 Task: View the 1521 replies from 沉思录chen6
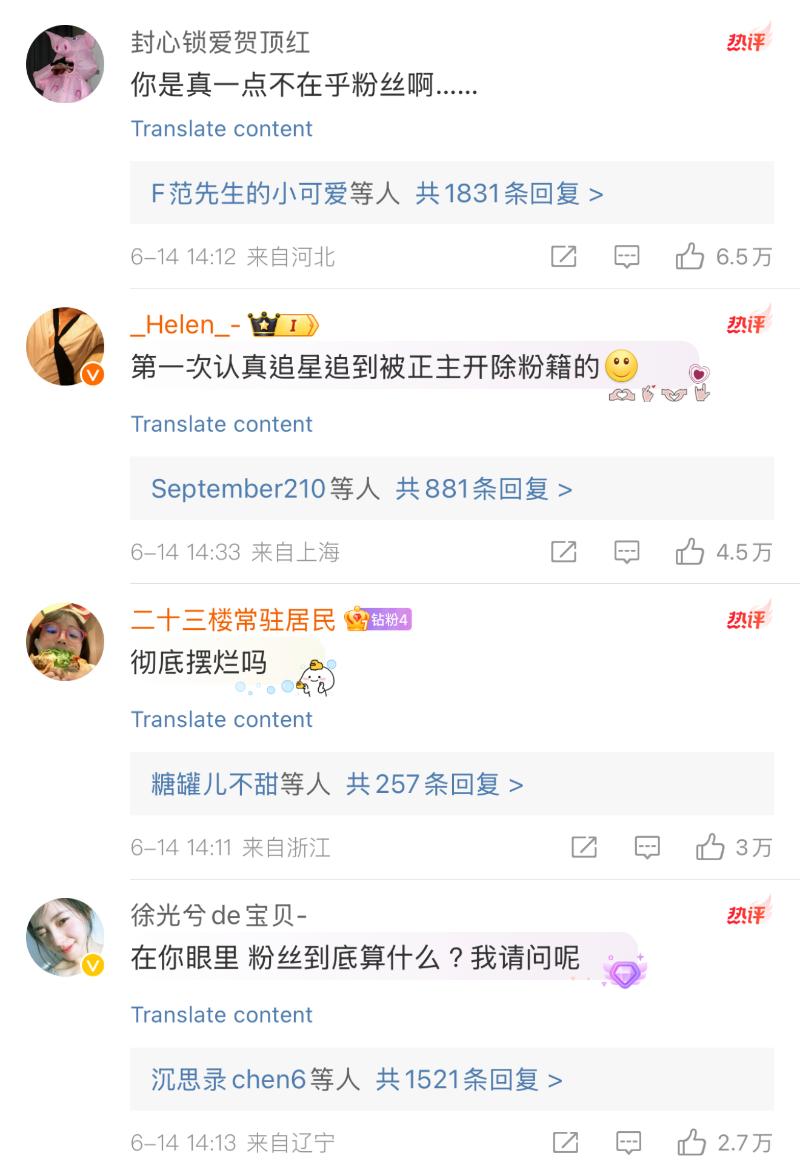pos(356,1079)
